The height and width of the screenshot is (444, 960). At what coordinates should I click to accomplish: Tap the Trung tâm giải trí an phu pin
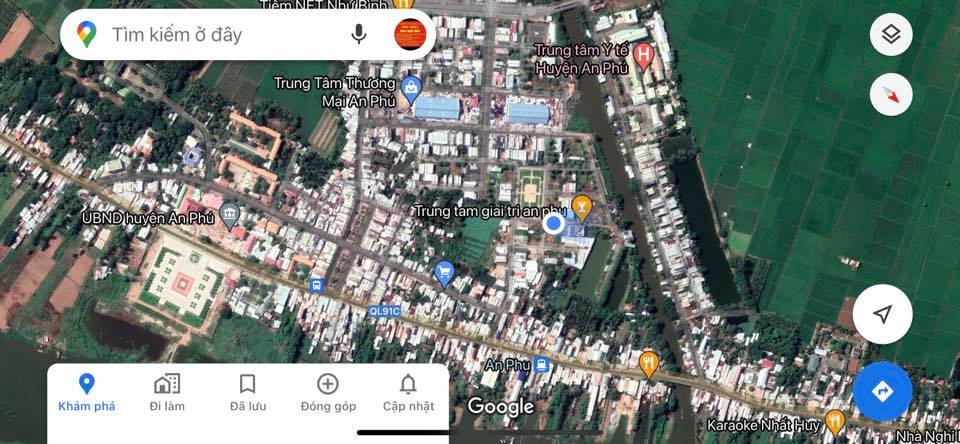click(581, 206)
